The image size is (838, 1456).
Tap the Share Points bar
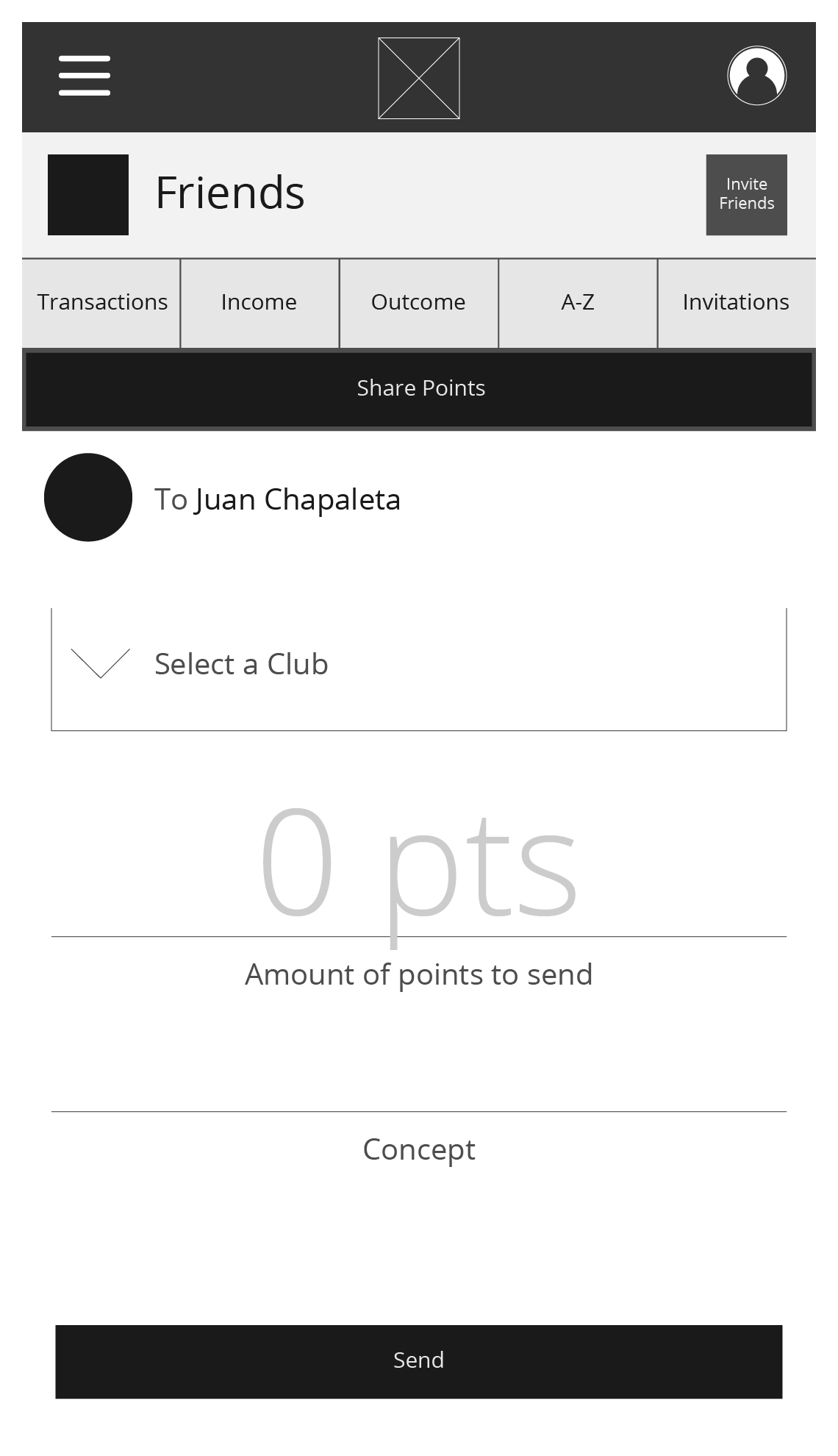(x=419, y=389)
